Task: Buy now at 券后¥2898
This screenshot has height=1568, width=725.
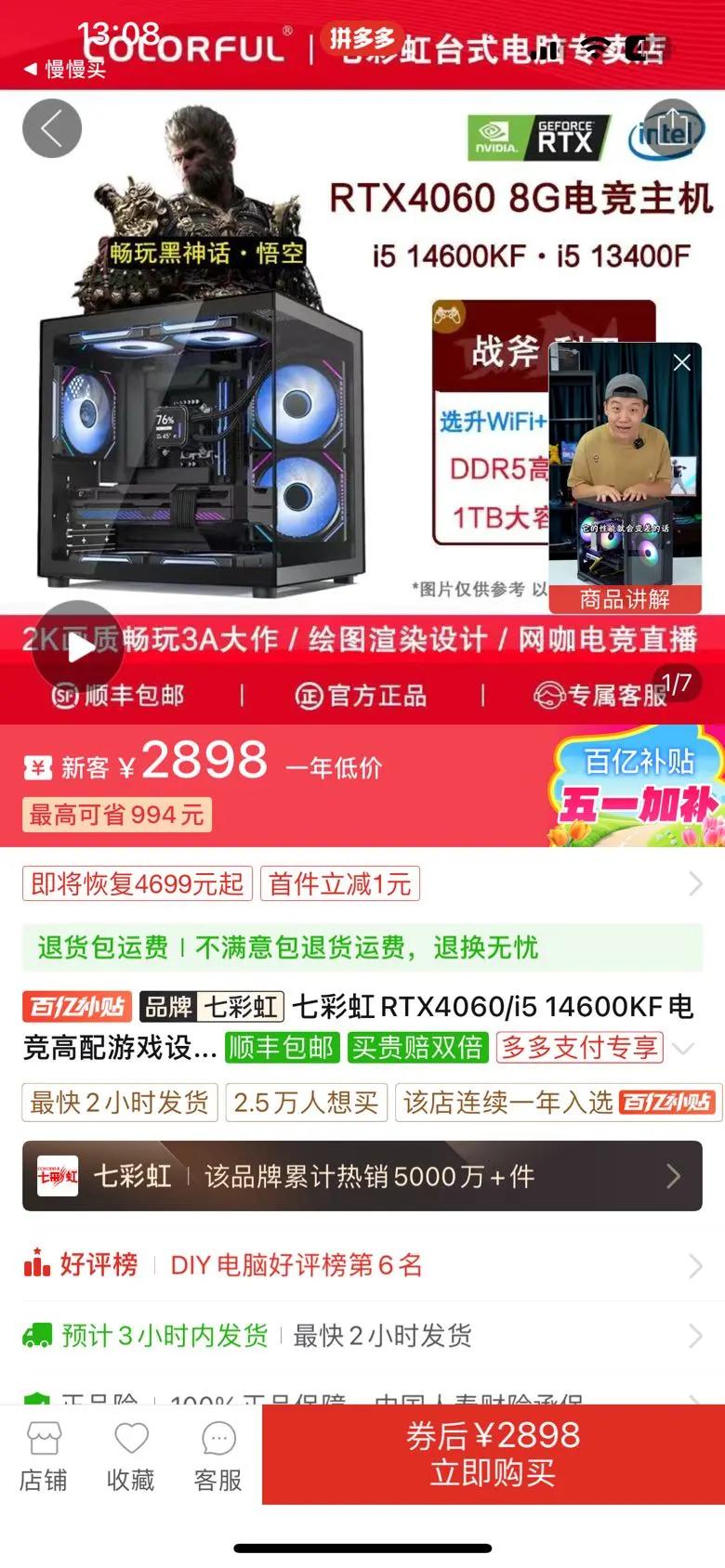Action: pos(493,1454)
